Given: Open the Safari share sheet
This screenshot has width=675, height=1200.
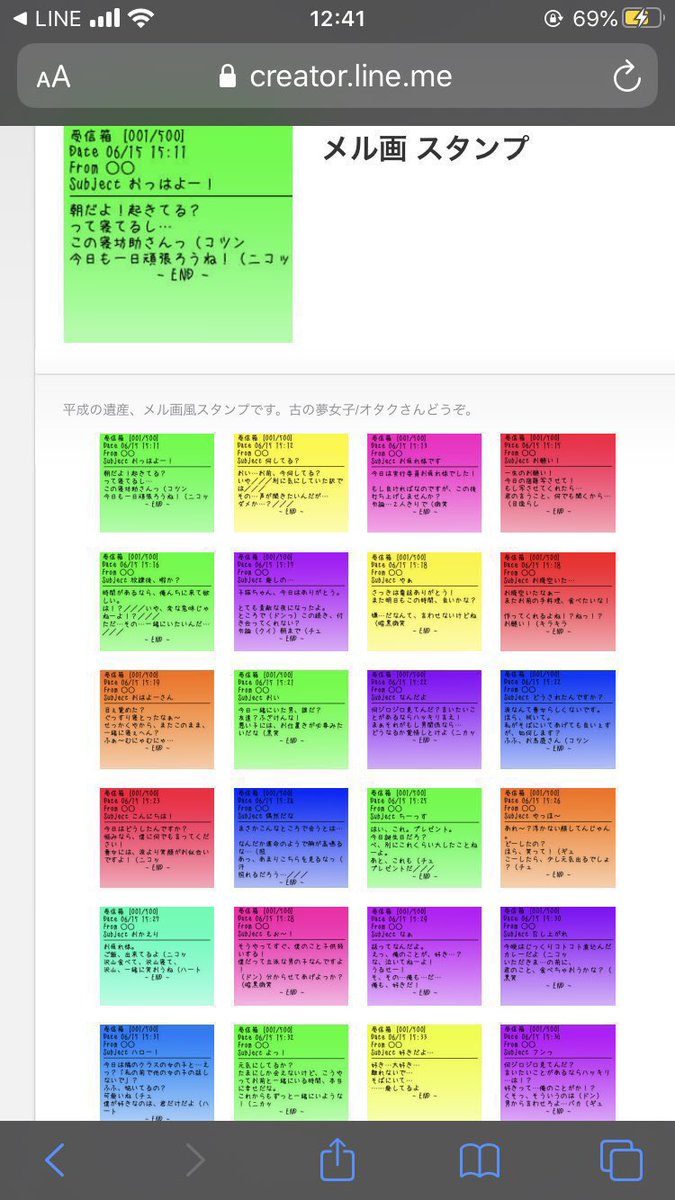Looking at the screenshot, I should [x=336, y=1160].
